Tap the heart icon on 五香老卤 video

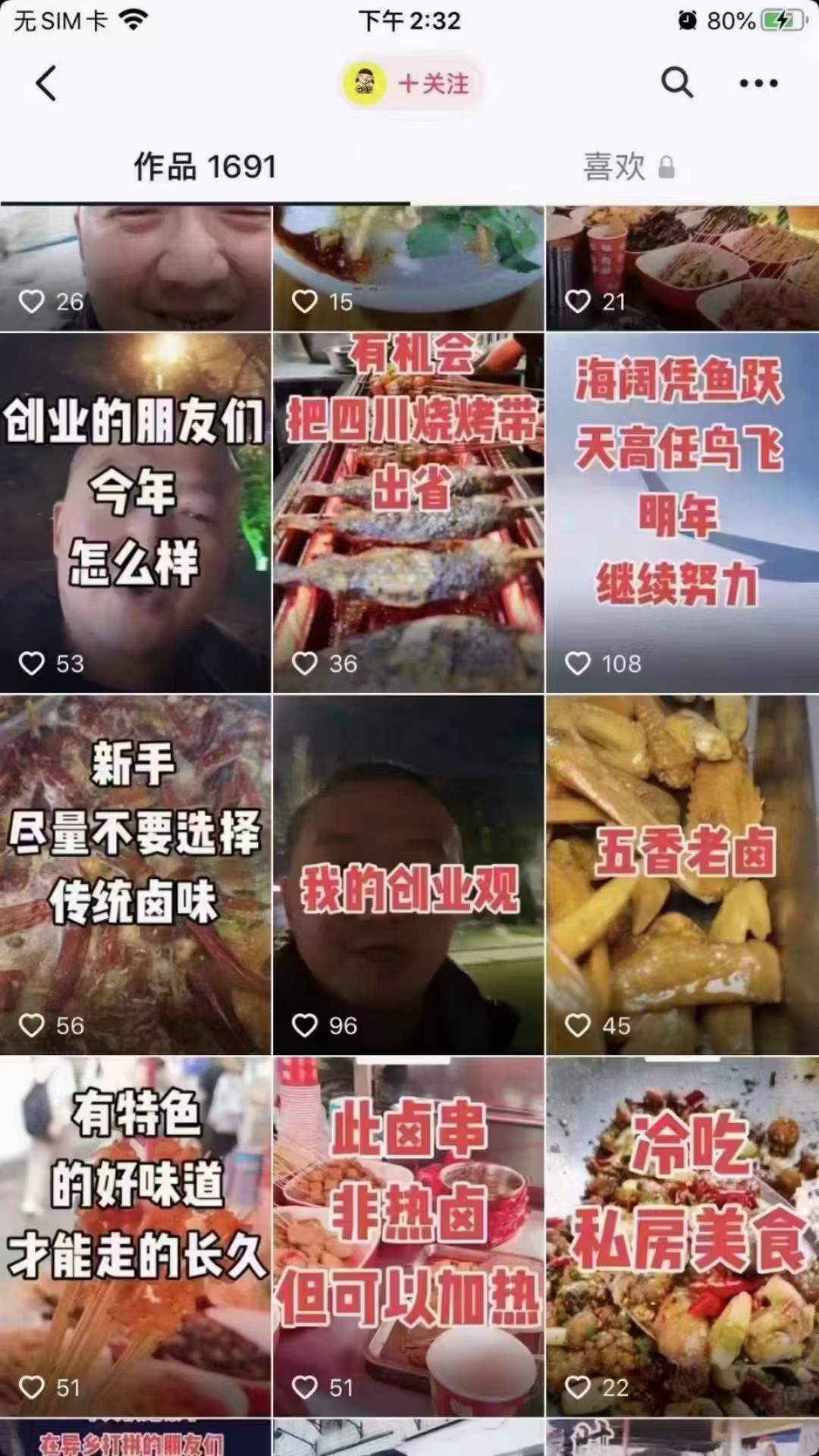tap(579, 1025)
